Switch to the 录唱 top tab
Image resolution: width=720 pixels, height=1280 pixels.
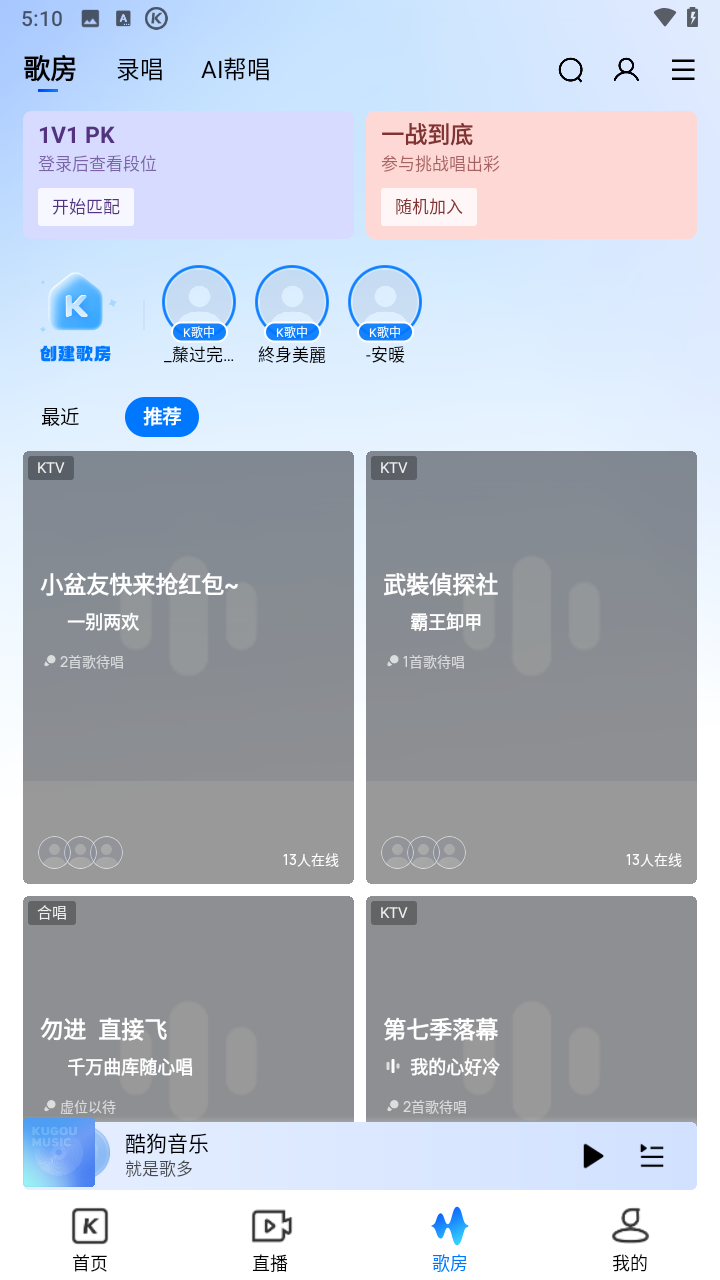[140, 70]
